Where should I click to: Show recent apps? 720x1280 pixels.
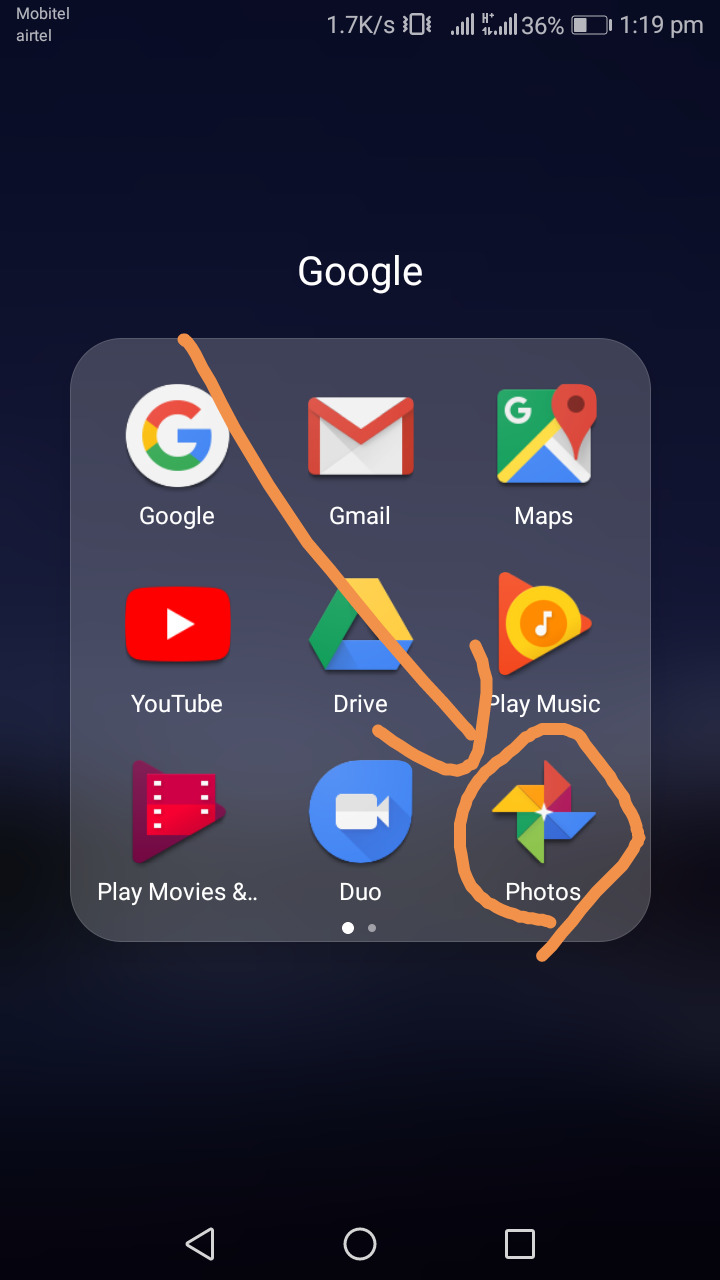(520, 1244)
